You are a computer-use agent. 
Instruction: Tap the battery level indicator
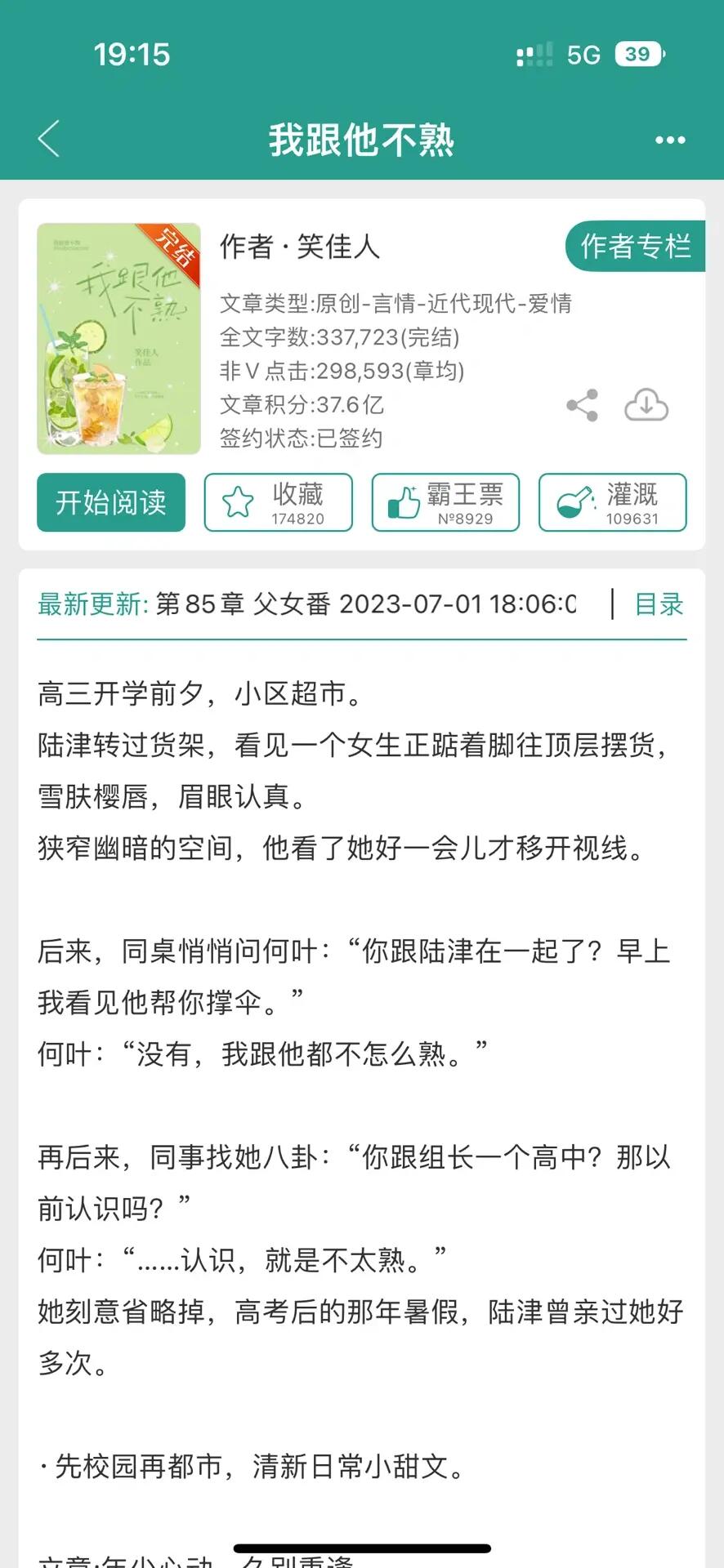(x=638, y=54)
